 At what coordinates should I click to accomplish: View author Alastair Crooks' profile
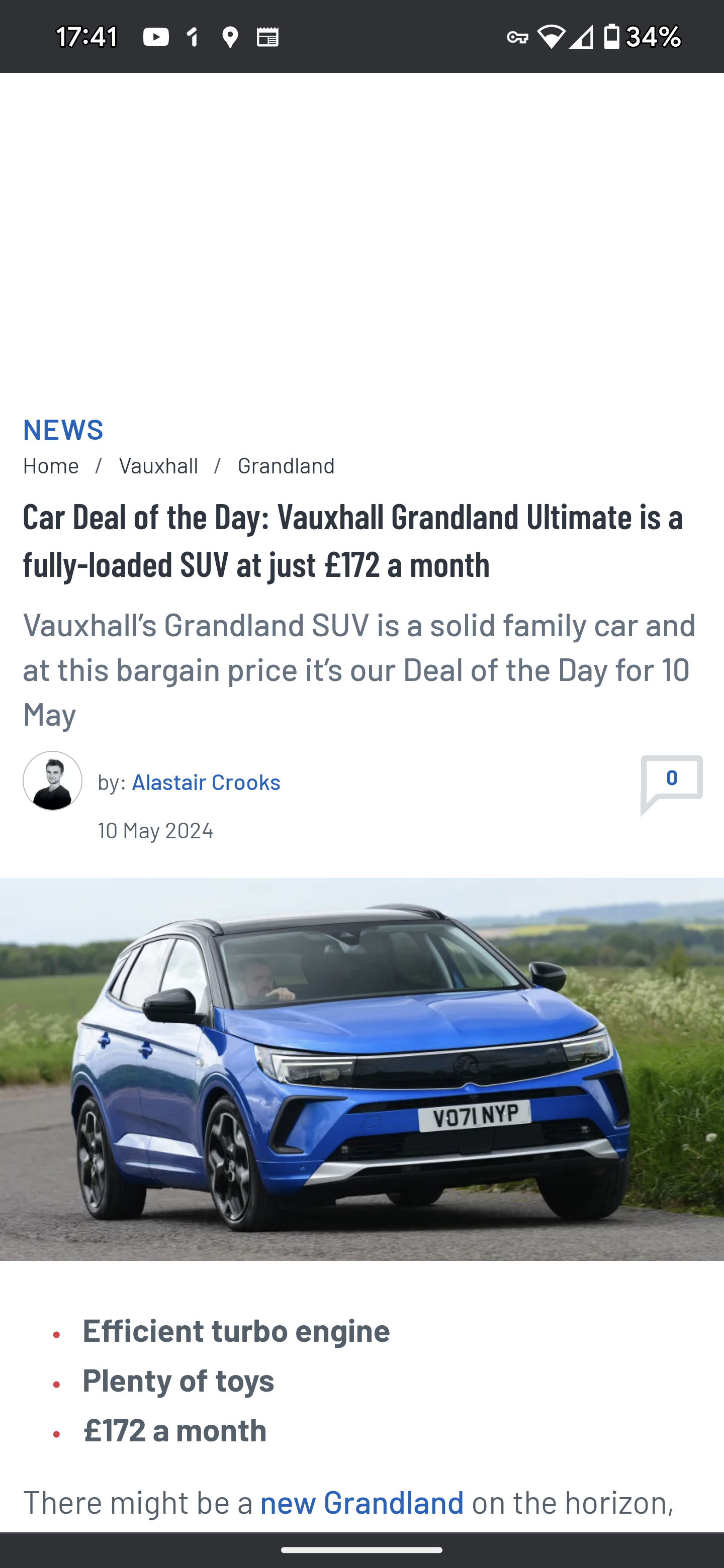[x=206, y=781]
